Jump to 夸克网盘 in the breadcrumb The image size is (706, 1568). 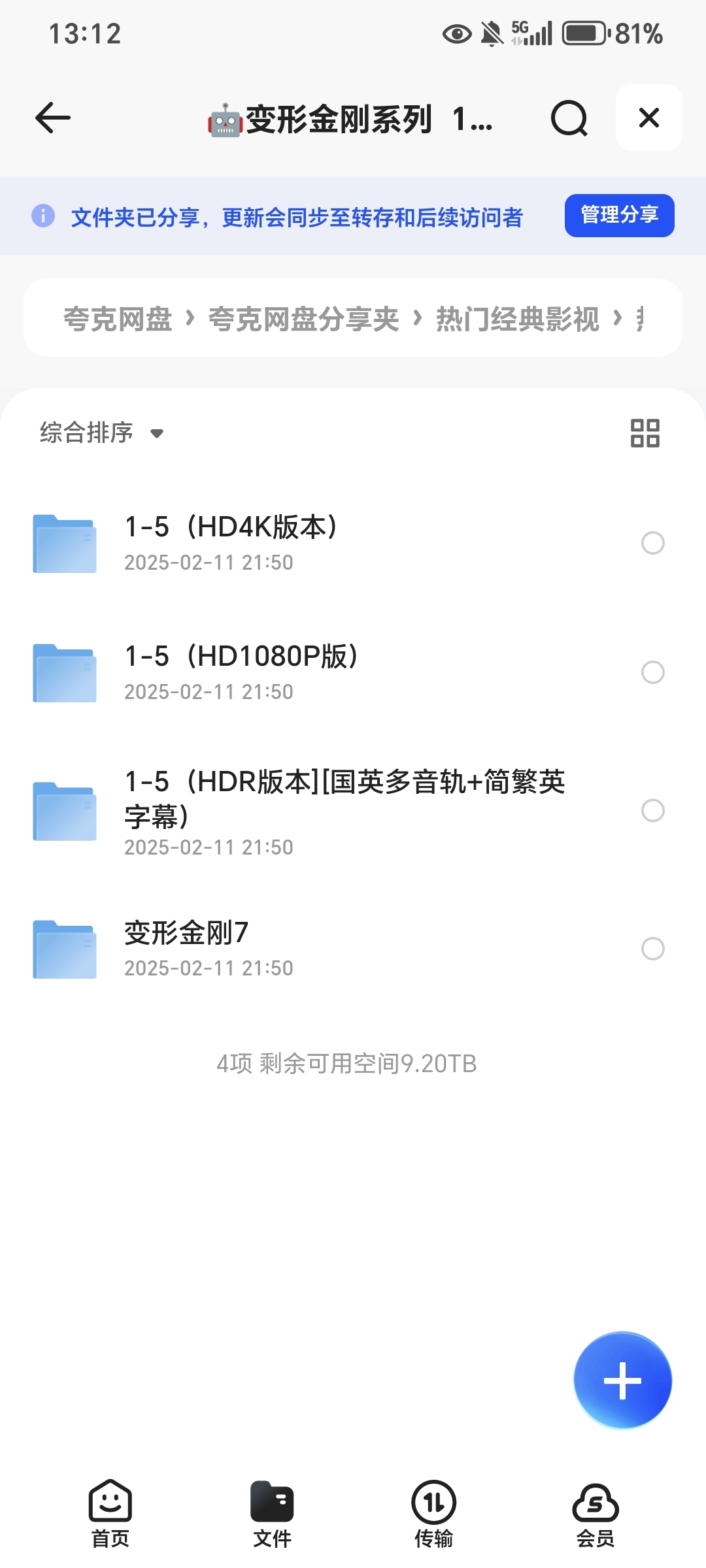click(118, 319)
